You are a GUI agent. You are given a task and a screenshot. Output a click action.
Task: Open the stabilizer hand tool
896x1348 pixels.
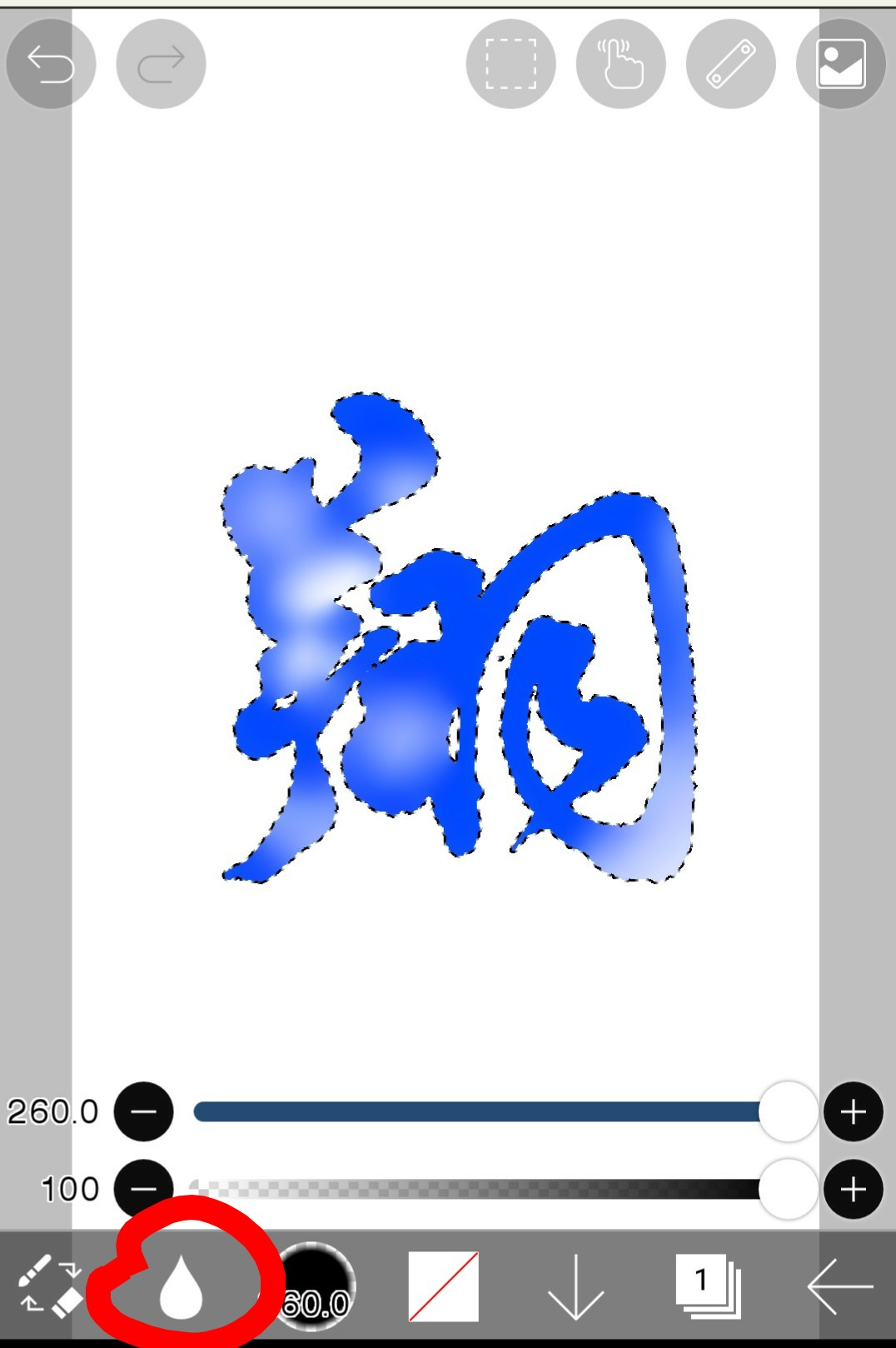(x=620, y=64)
